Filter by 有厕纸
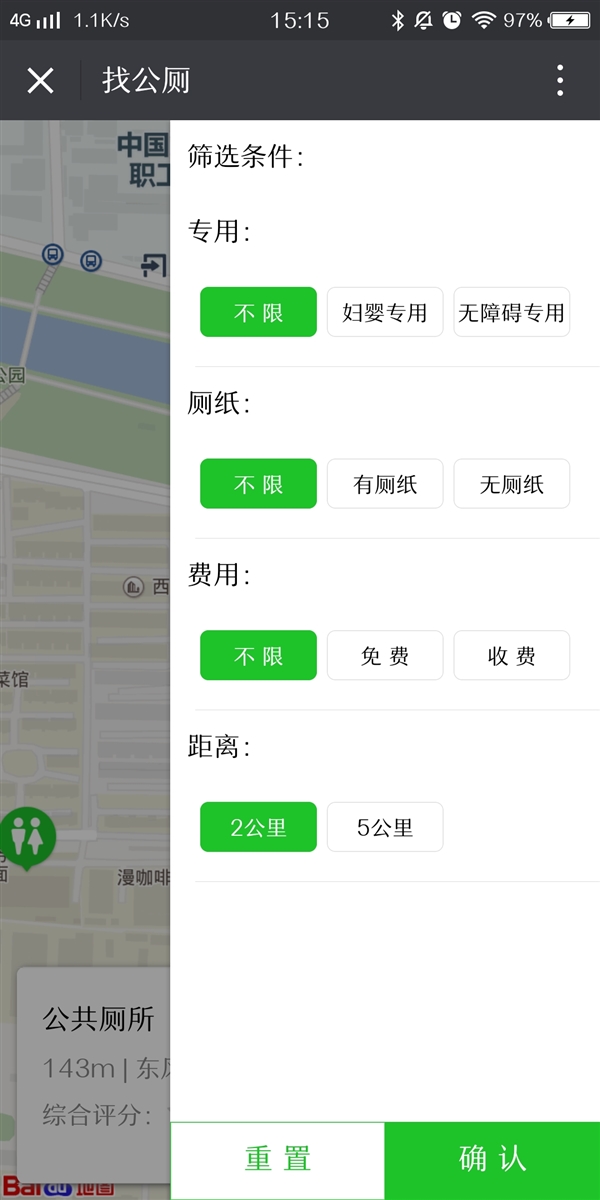 pos(385,484)
